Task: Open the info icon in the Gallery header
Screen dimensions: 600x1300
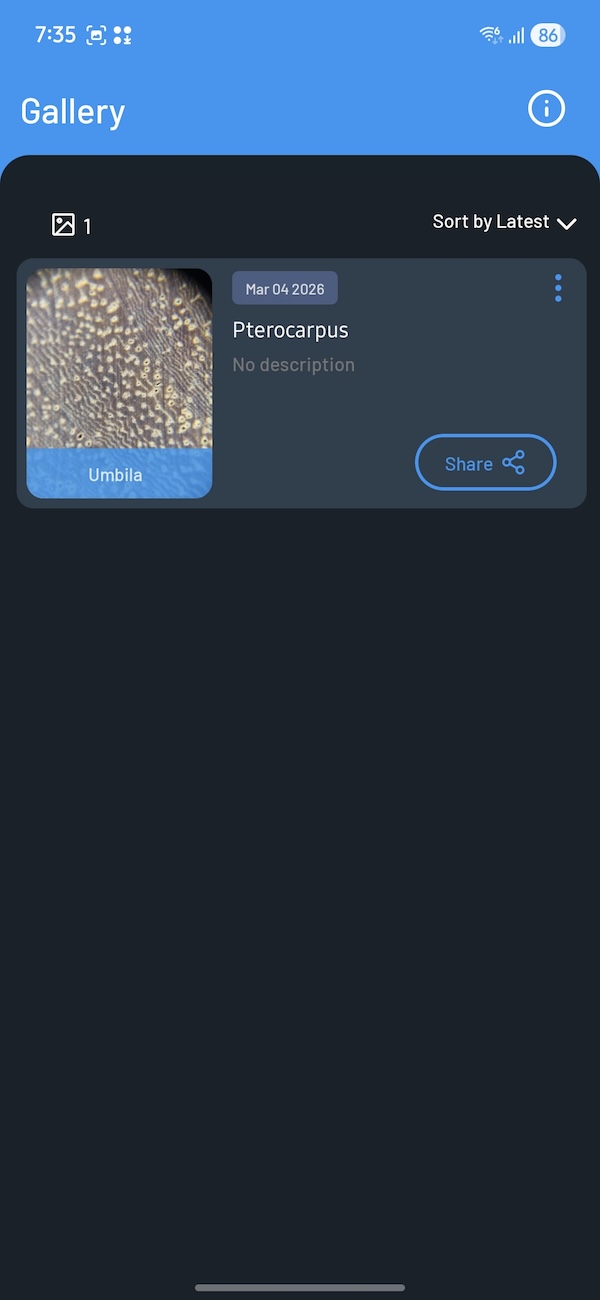Action: pos(546,109)
